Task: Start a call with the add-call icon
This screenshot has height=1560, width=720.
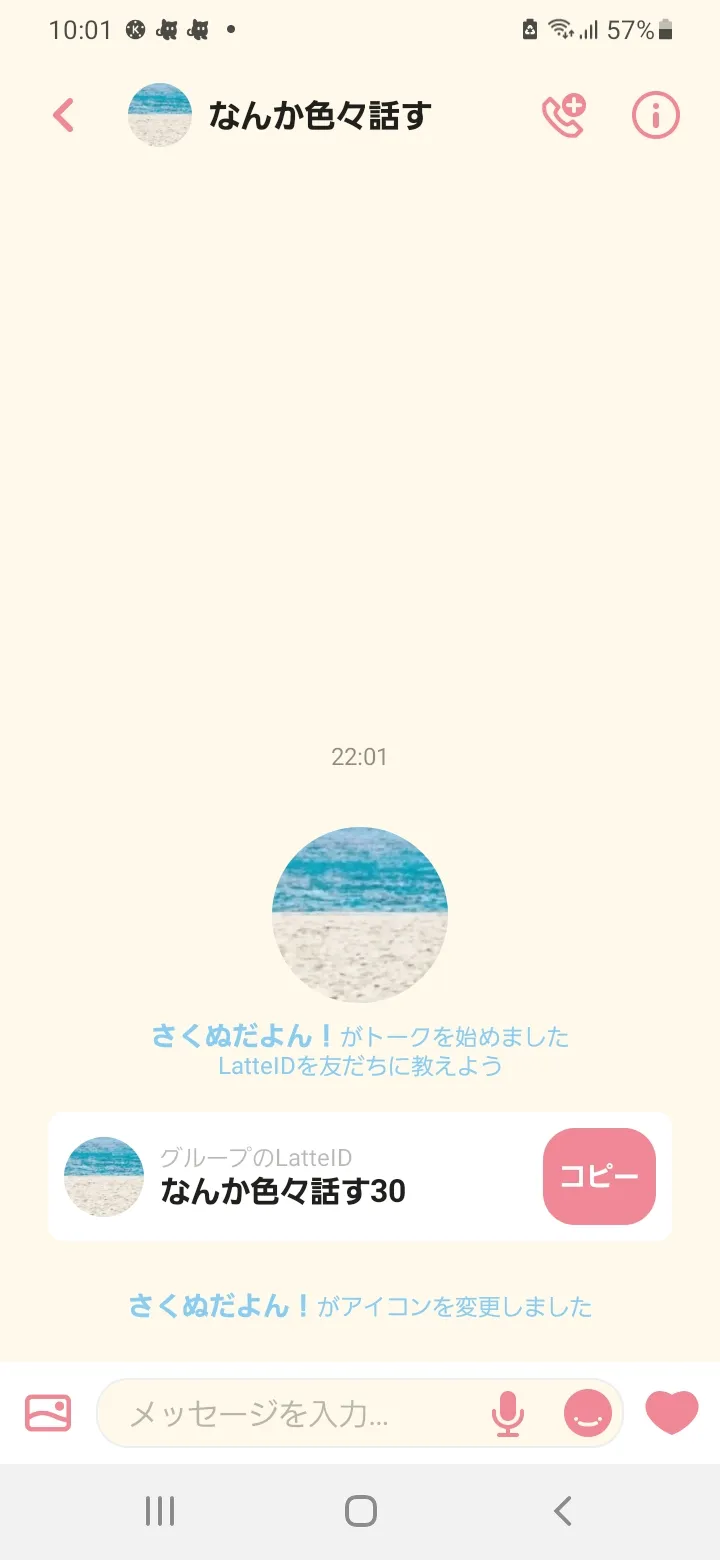Action: point(563,116)
